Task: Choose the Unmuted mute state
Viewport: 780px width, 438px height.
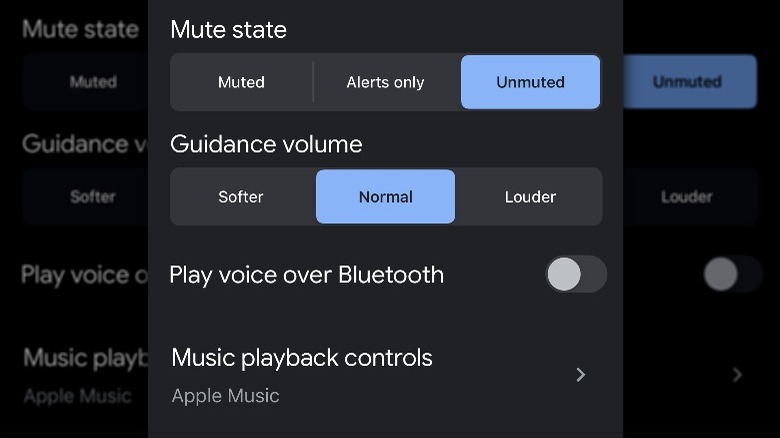Action: (530, 82)
